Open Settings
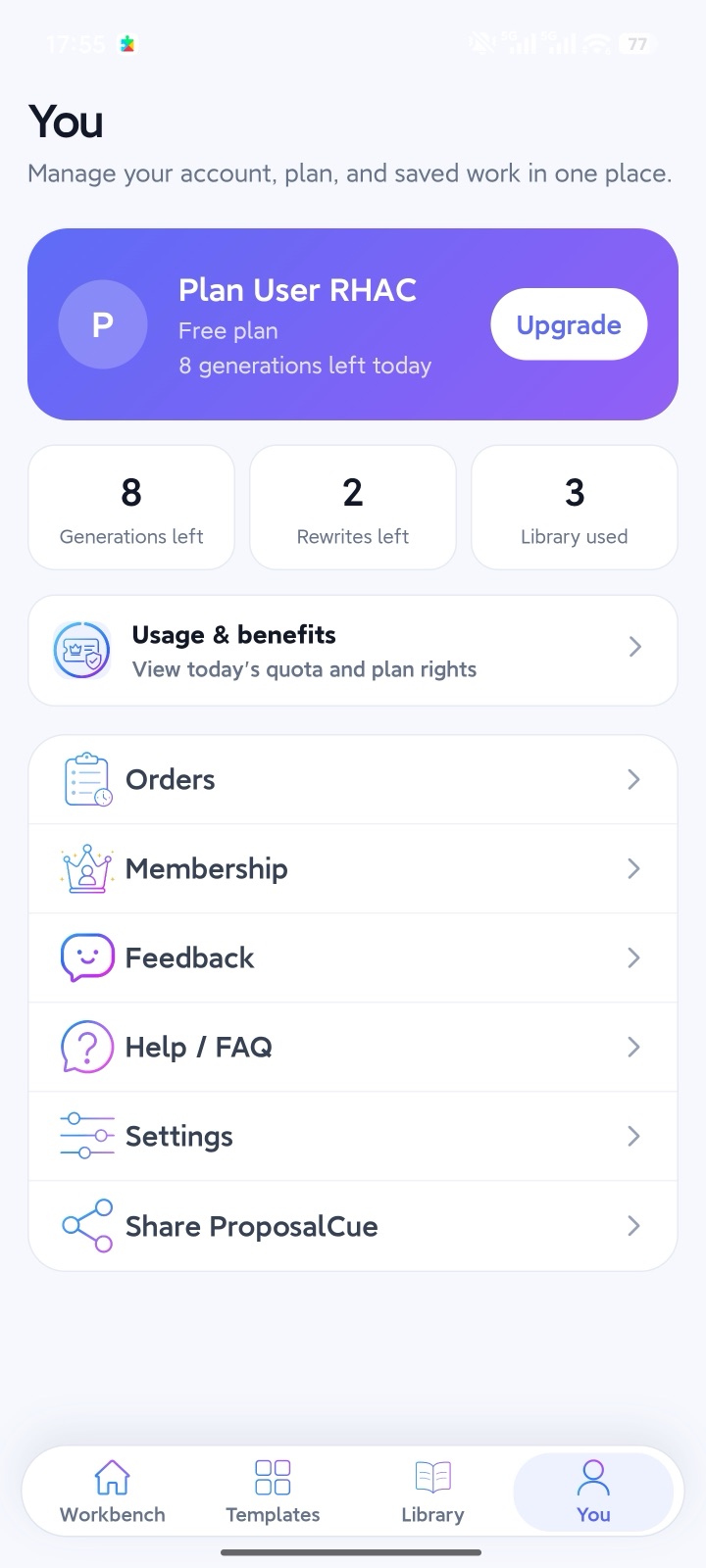Viewport: 706px width, 1568px height. (x=353, y=1137)
